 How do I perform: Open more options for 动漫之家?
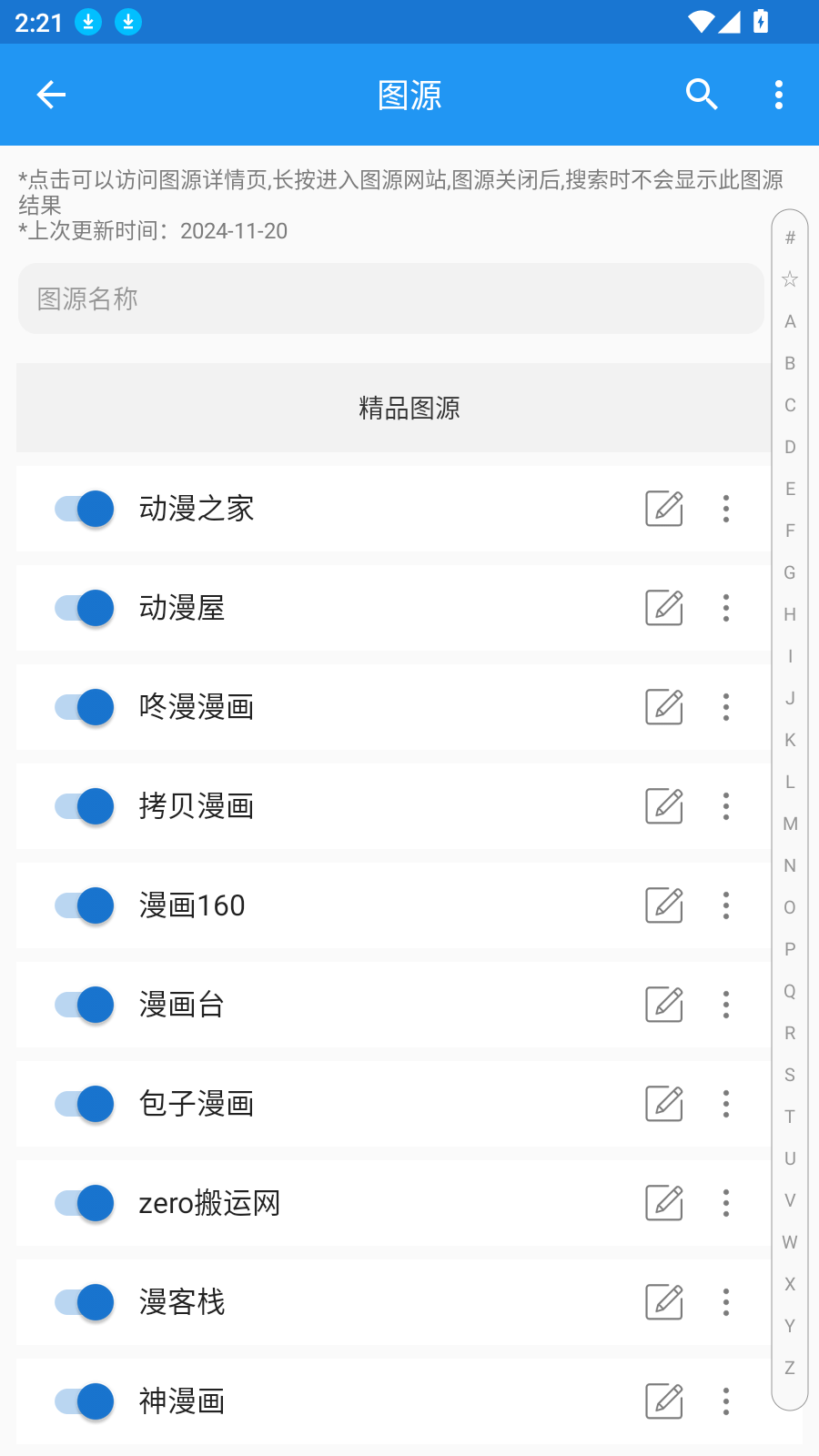pos(726,509)
